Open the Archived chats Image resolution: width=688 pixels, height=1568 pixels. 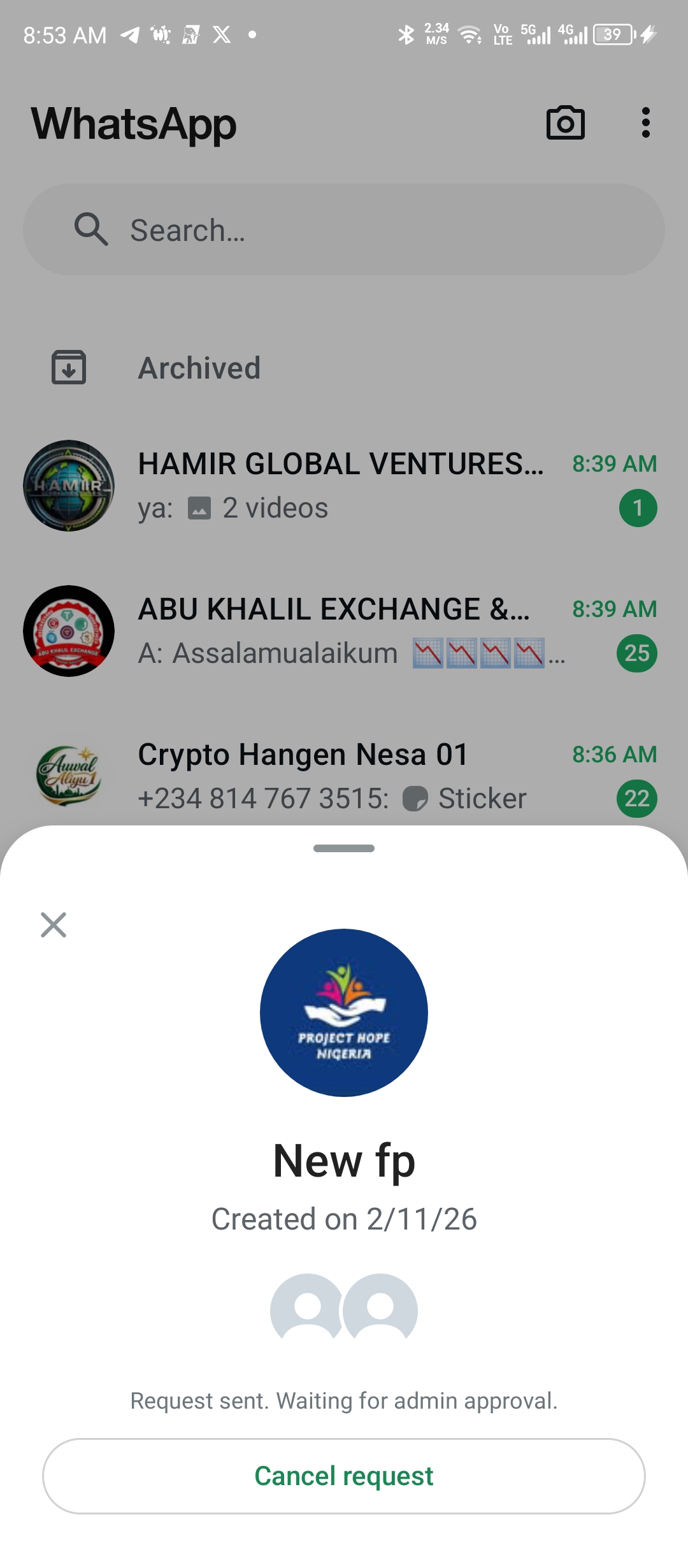199,368
